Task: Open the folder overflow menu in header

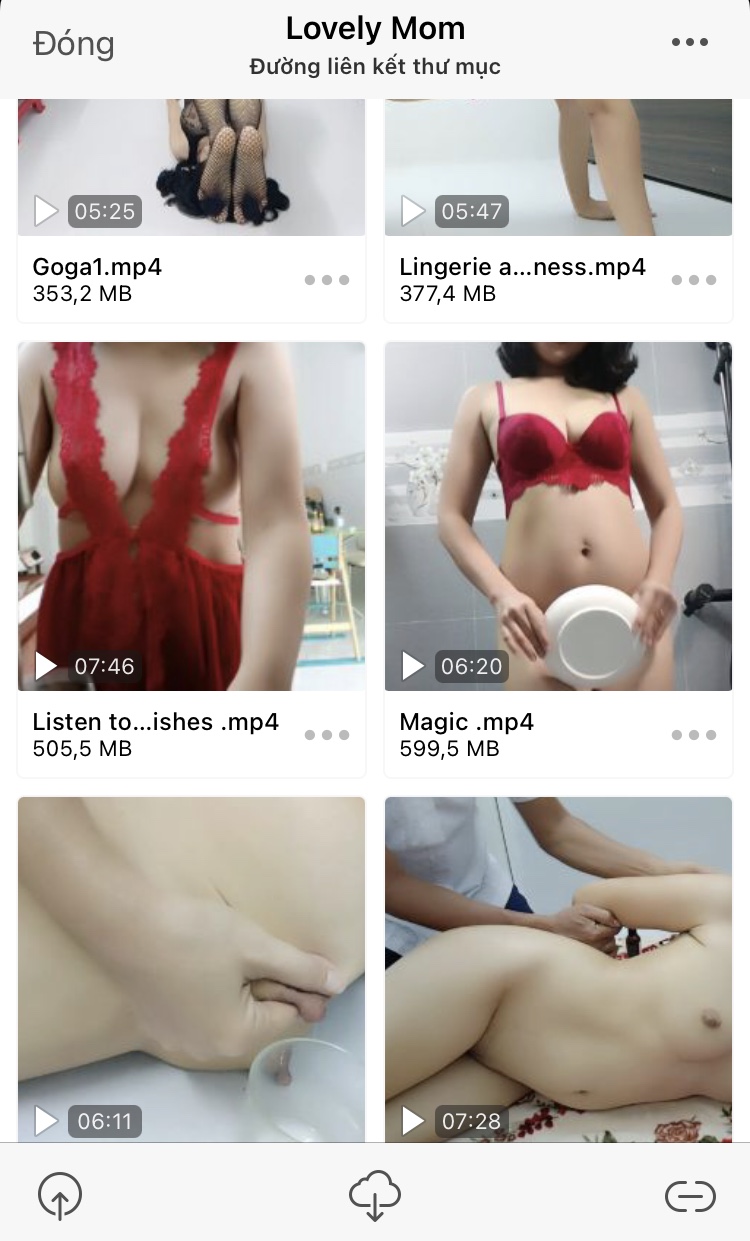Action: click(x=689, y=42)
